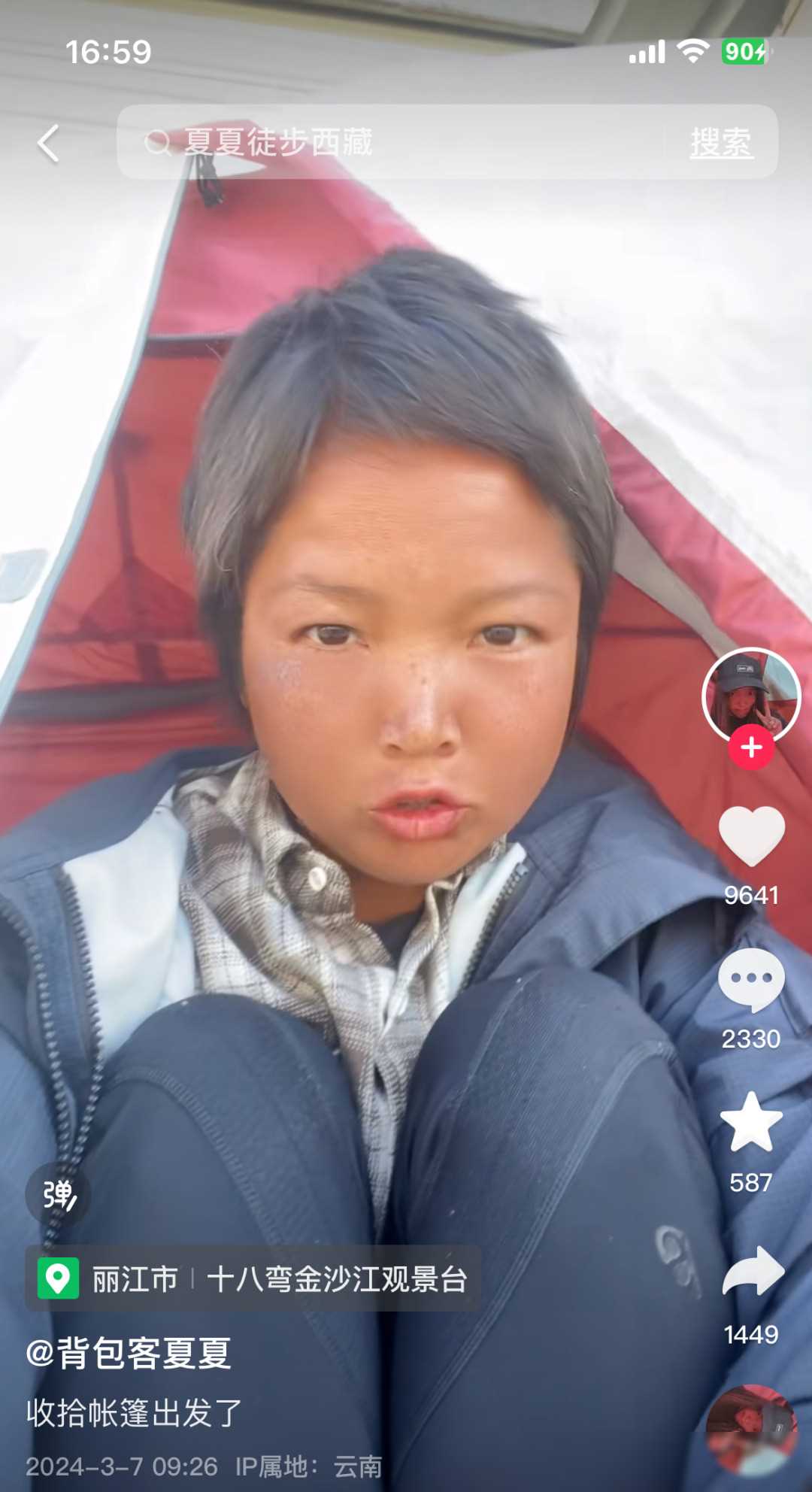Toggle the 弹 danmaku button
The height and width of the screenshot is (1492, 812).
tap(59, 1195)
